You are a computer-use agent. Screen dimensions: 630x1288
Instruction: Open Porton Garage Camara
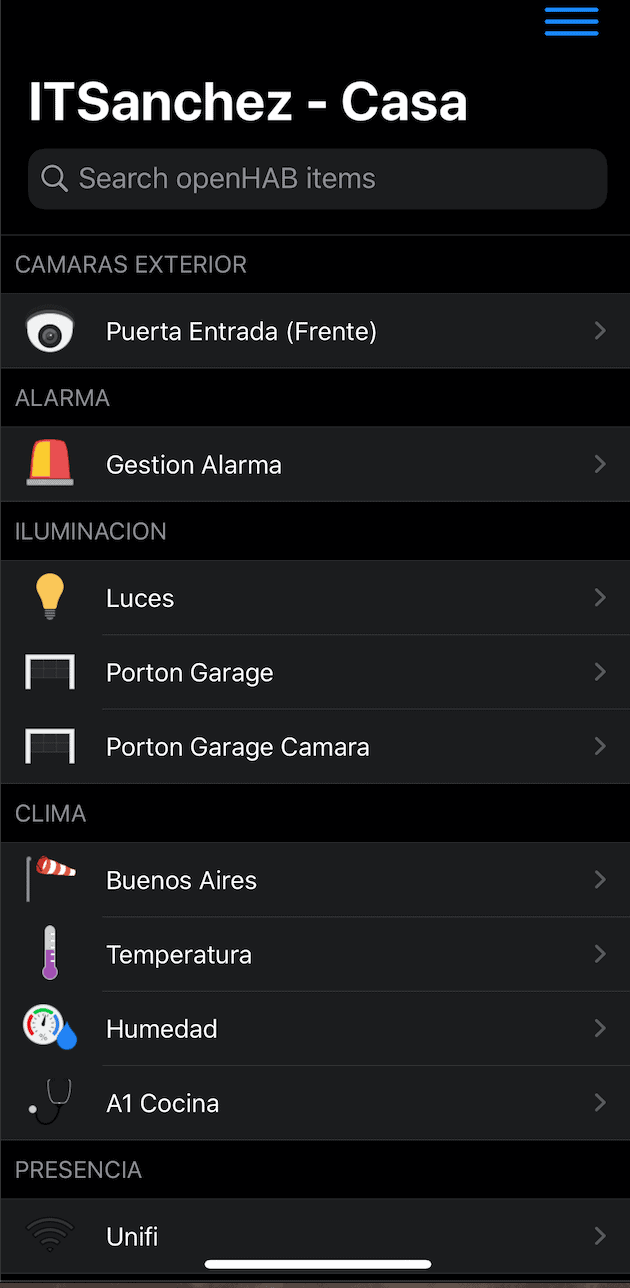[x=315, y=746]
